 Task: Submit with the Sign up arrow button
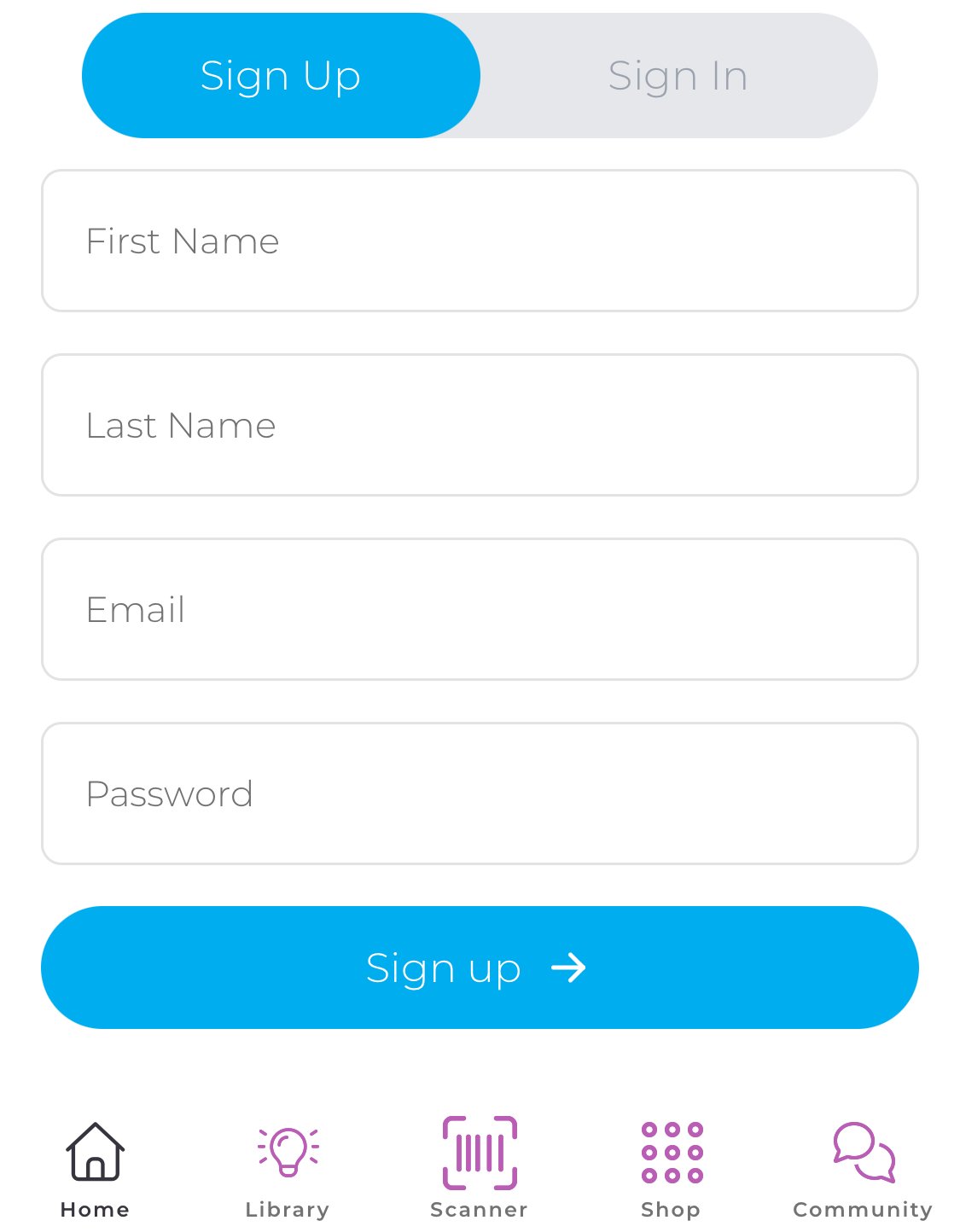click(480, 968)
